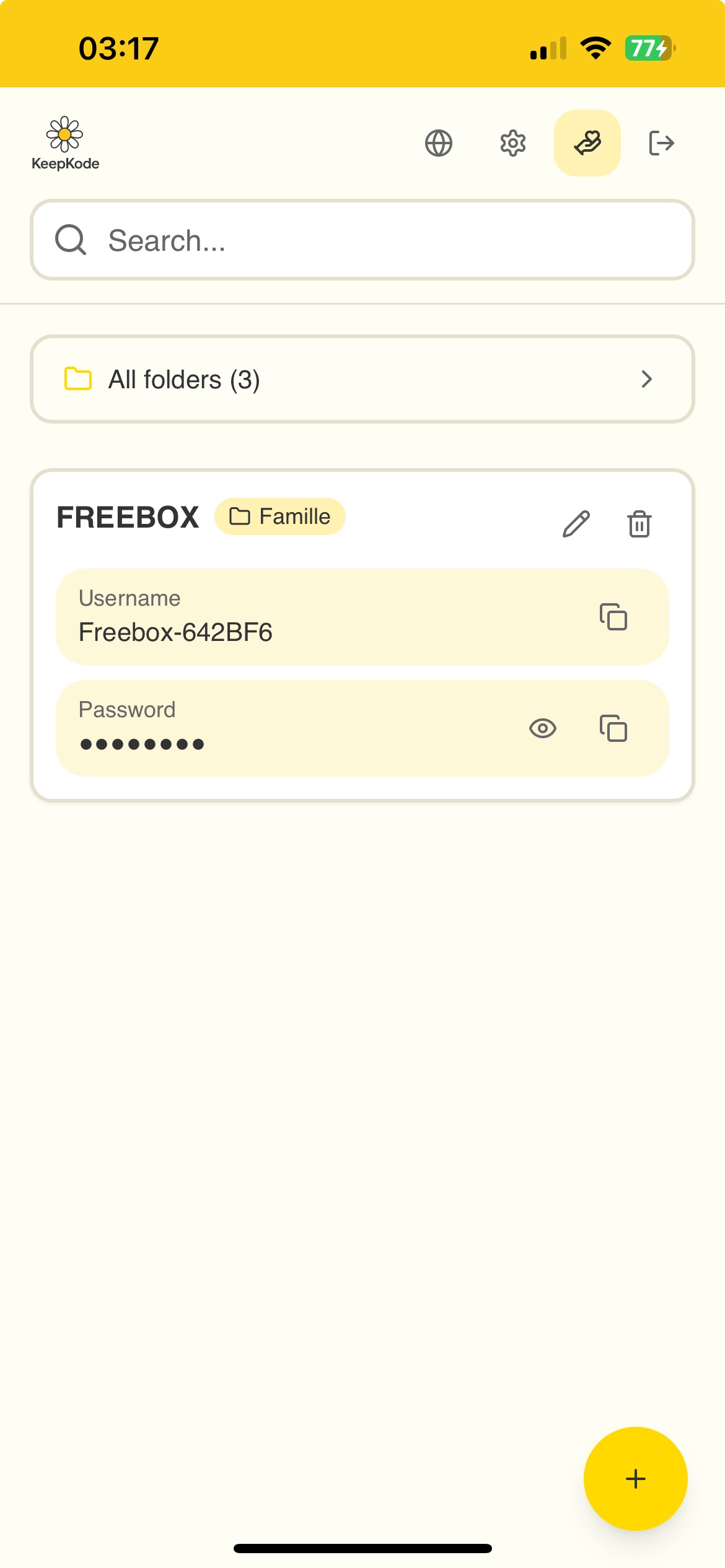
Task: Click the All folders (3) row
Action: pyautogui.click(x=183, y=379)
